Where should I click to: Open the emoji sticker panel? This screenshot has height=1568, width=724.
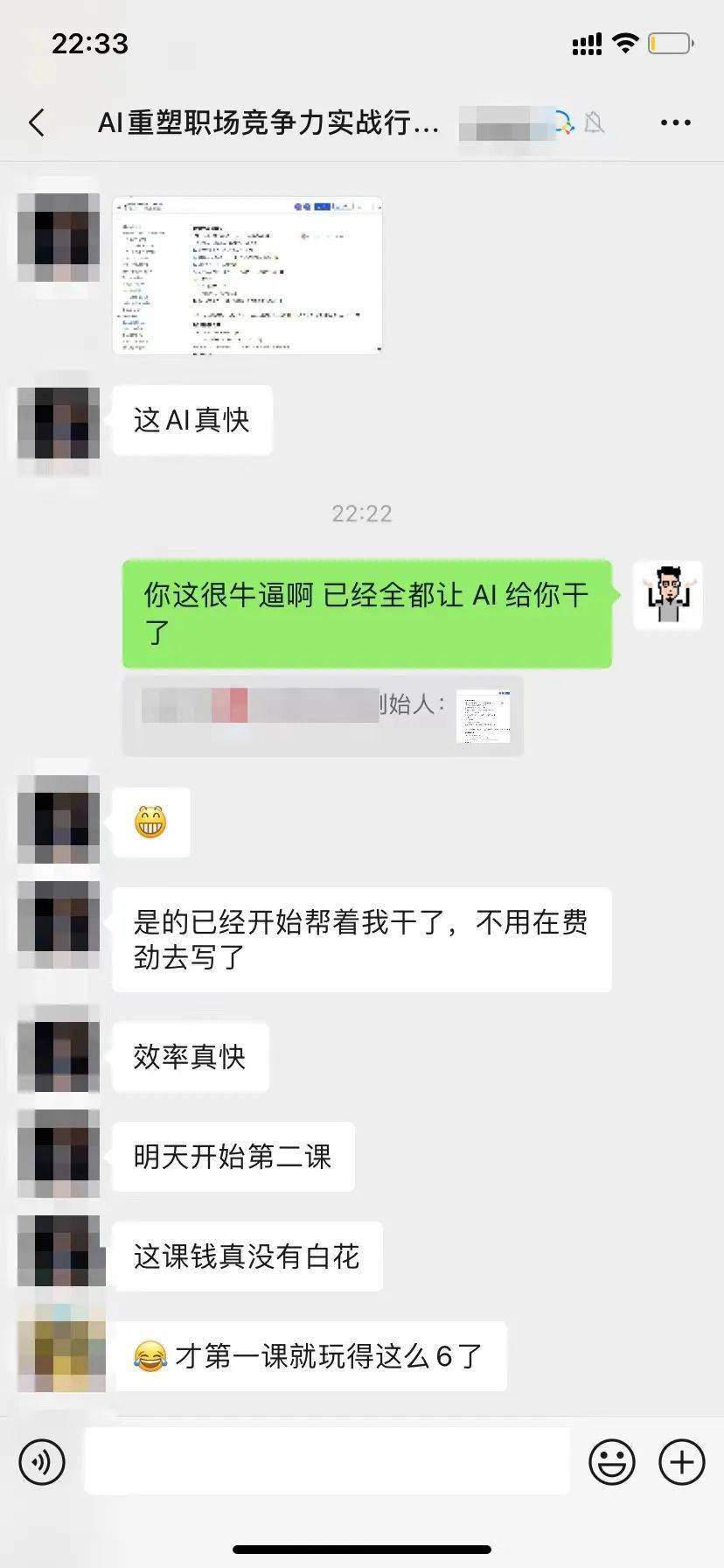[611, 1462]
